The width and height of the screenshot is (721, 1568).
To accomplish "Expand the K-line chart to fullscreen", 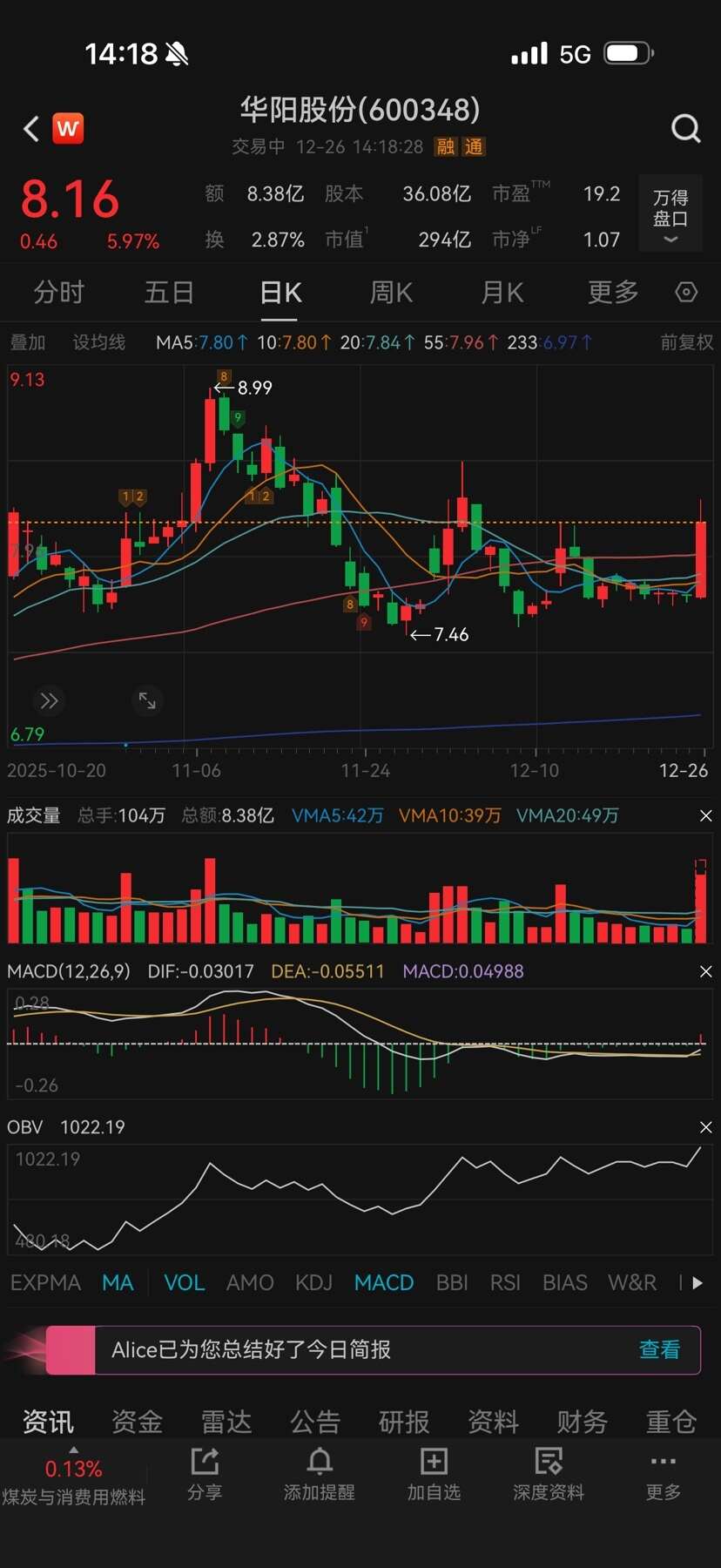I will click(x=147, y=700).
